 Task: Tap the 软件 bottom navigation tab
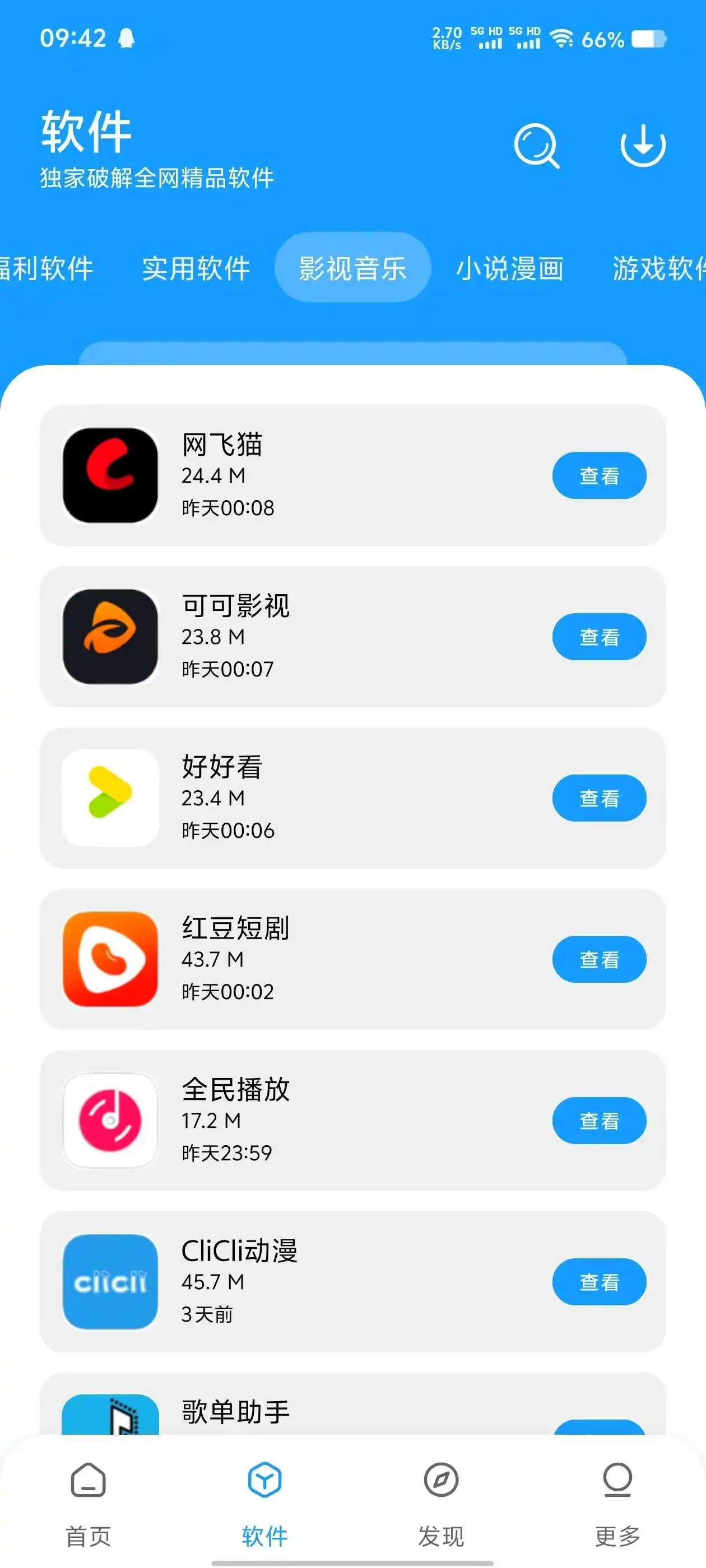pyautogui.click(x=264, y=1502)
